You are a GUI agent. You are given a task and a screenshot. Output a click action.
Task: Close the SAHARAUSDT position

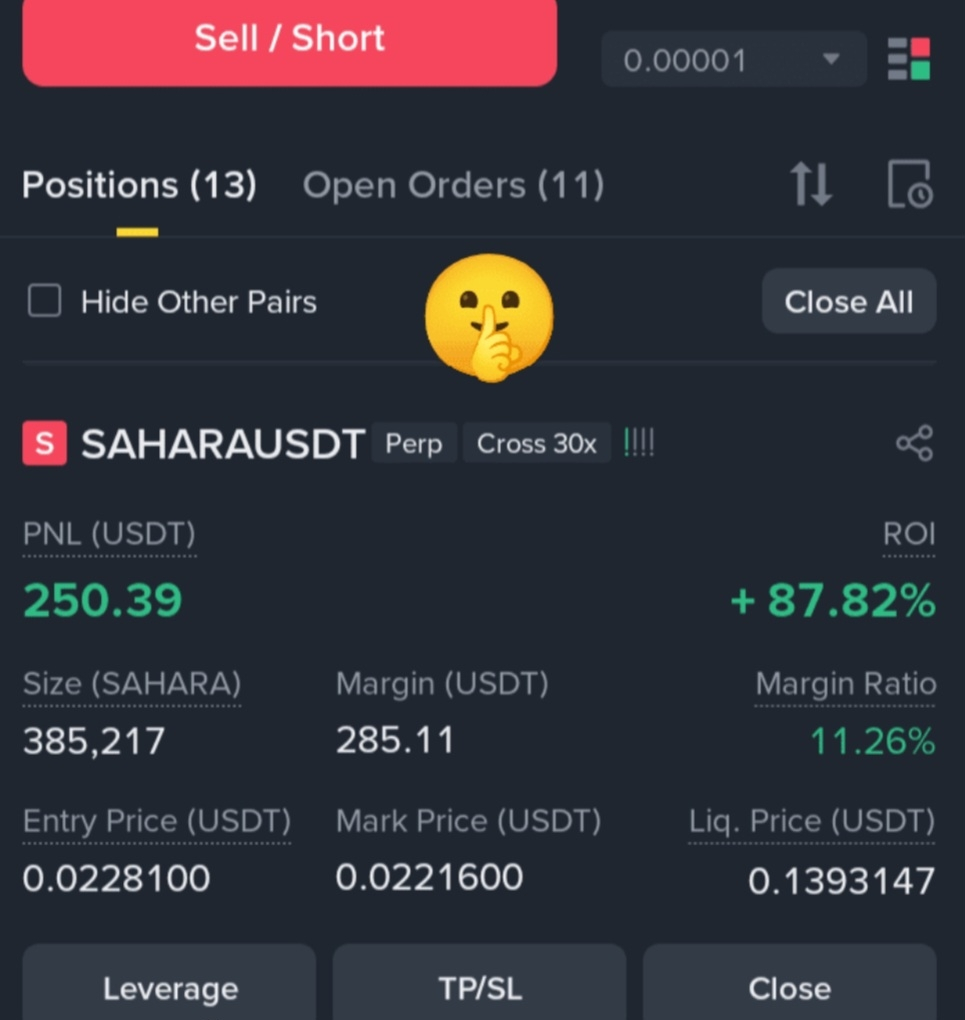[x=789, y=988]
